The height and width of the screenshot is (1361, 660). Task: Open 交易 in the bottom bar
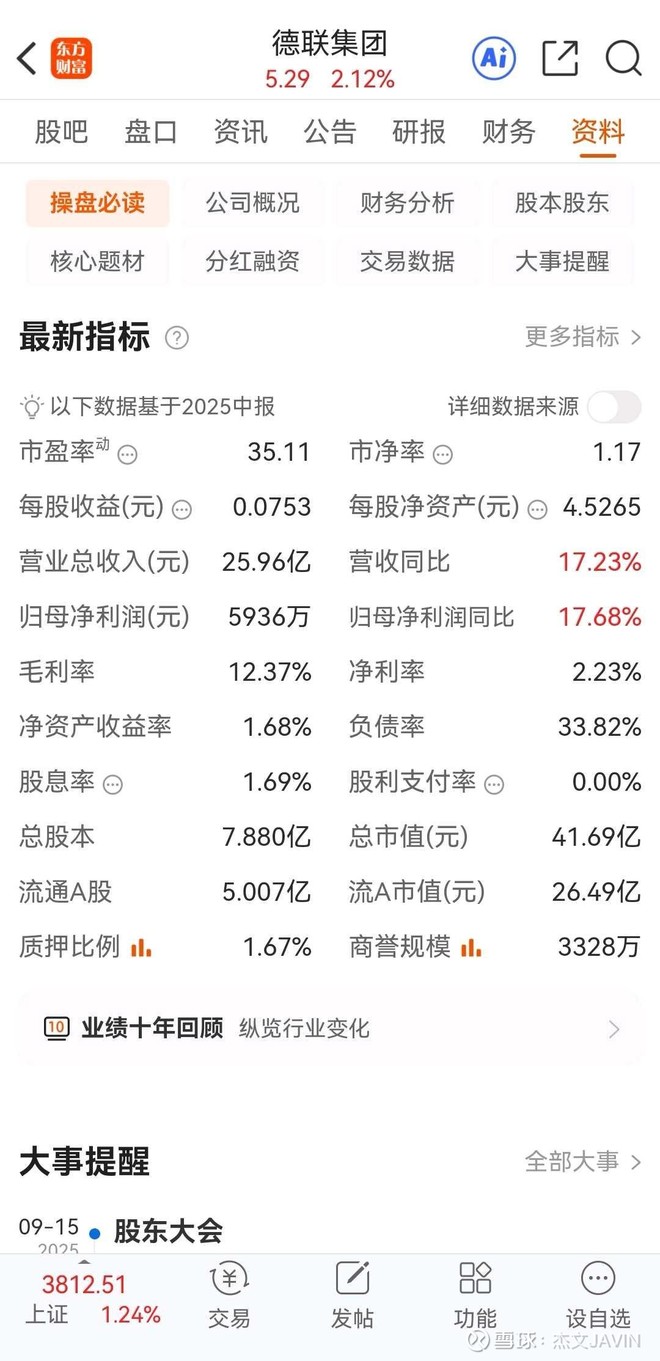[229, 1295]
